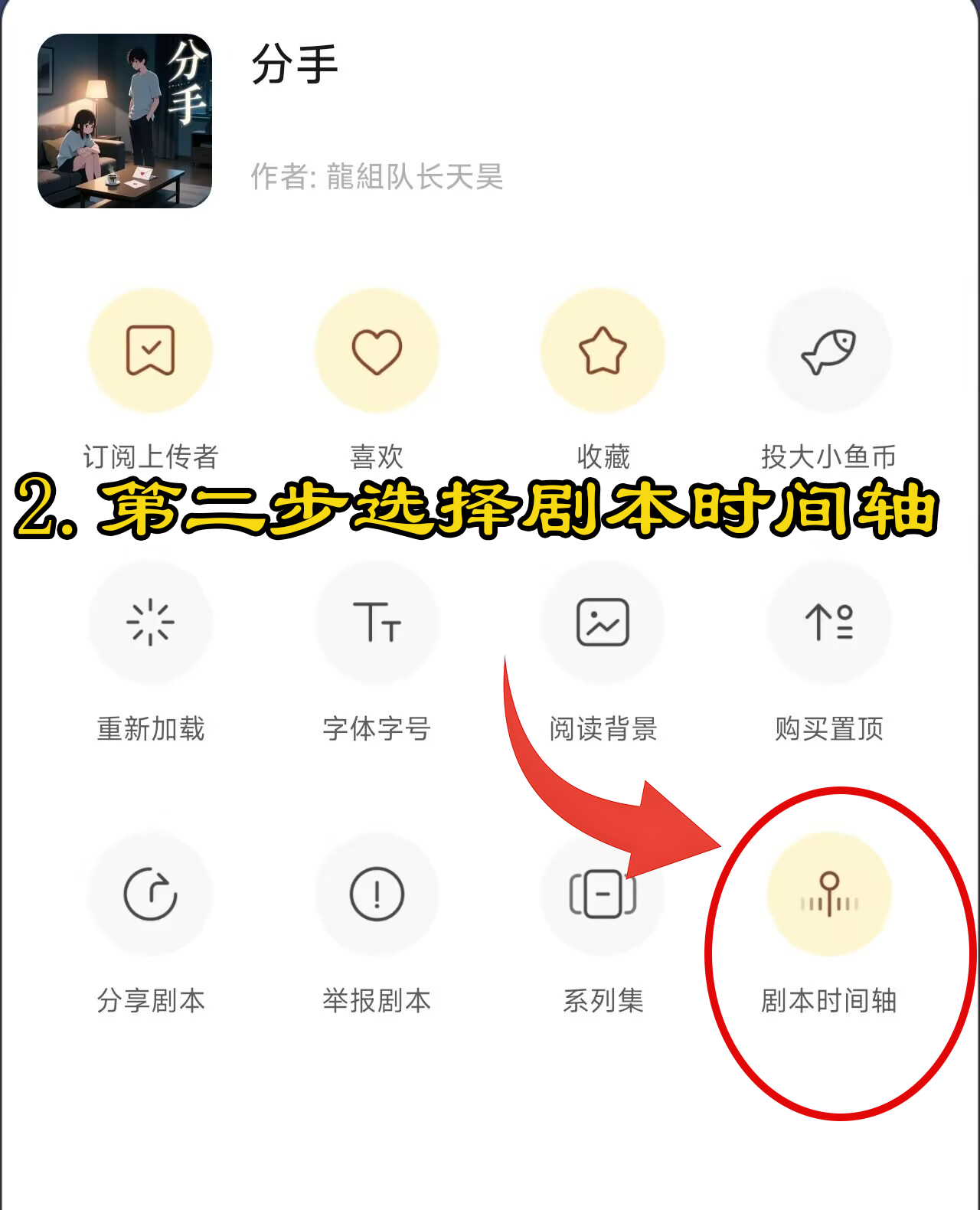Change the reading background (阅读背景)
980x1210 pixels.
point(603,622)
